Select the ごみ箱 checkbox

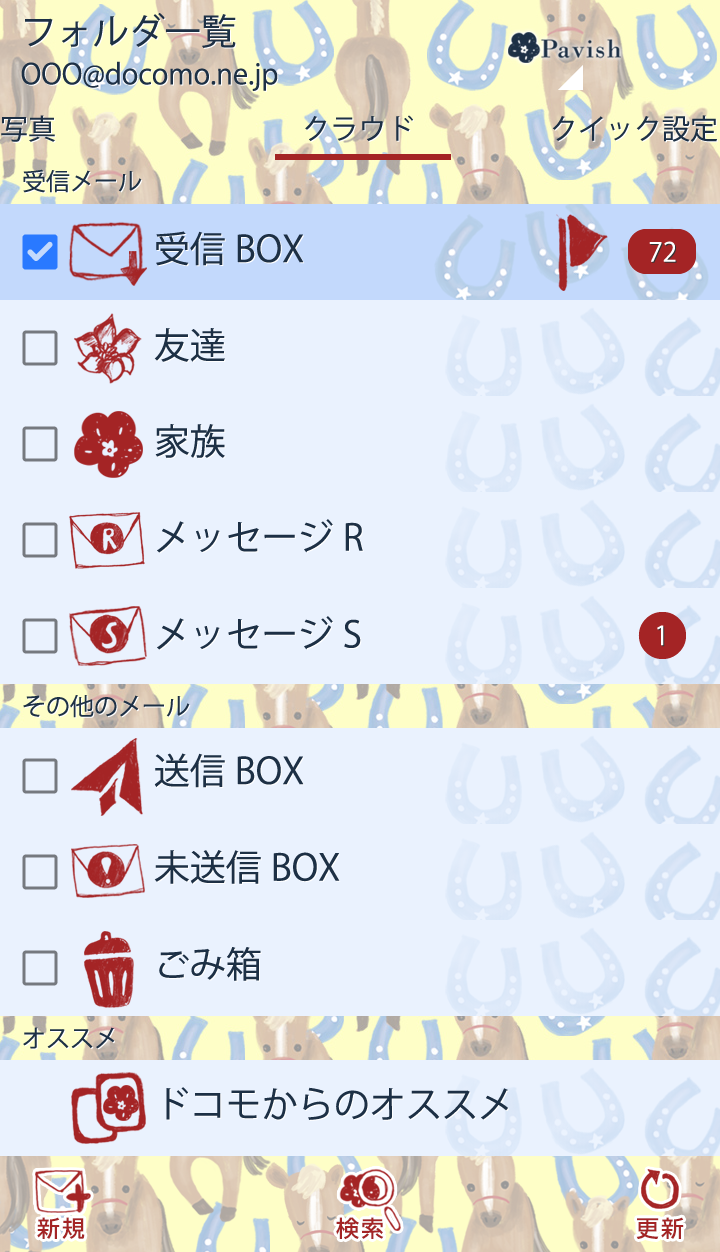tap(40, 967)
